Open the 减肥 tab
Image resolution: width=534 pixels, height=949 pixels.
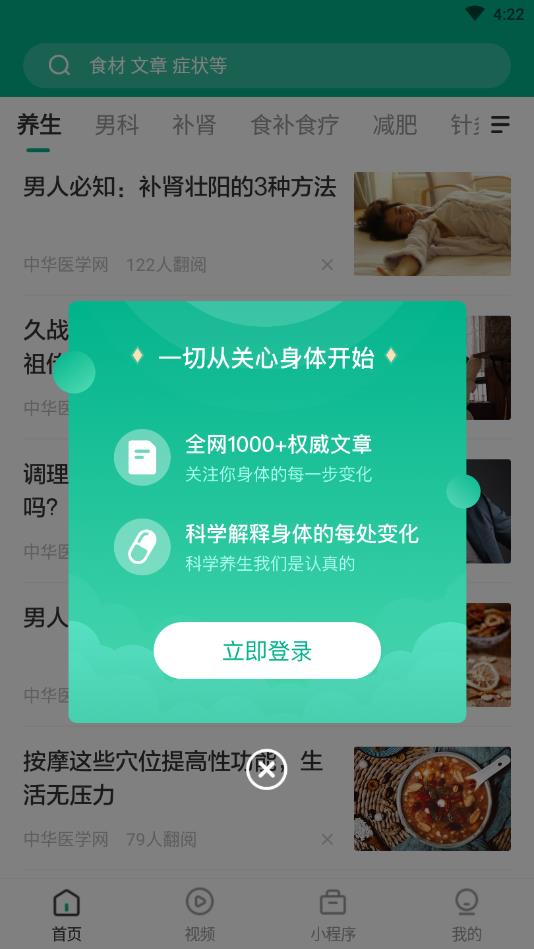click(x=395, y=125)
